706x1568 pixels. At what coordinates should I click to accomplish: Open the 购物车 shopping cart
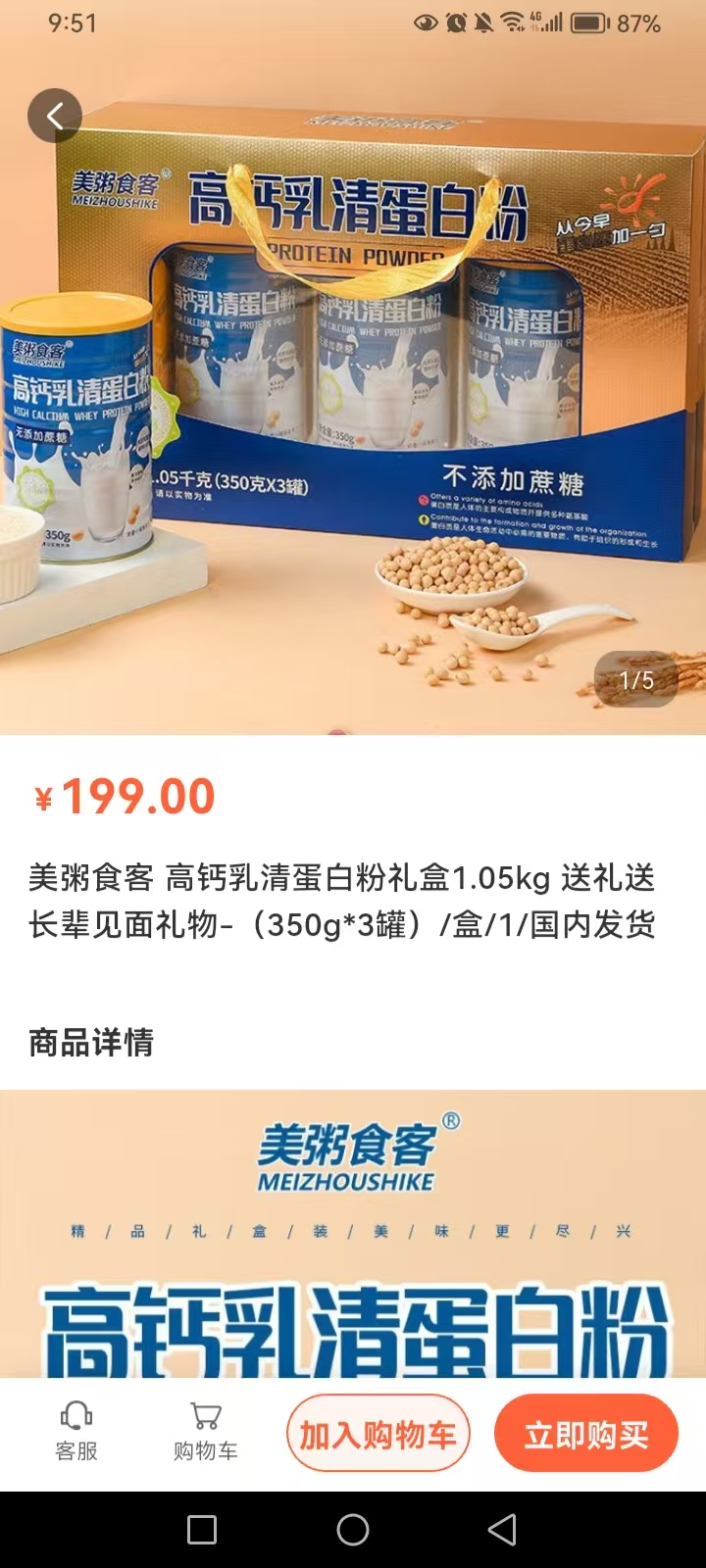click(206, 1432)
